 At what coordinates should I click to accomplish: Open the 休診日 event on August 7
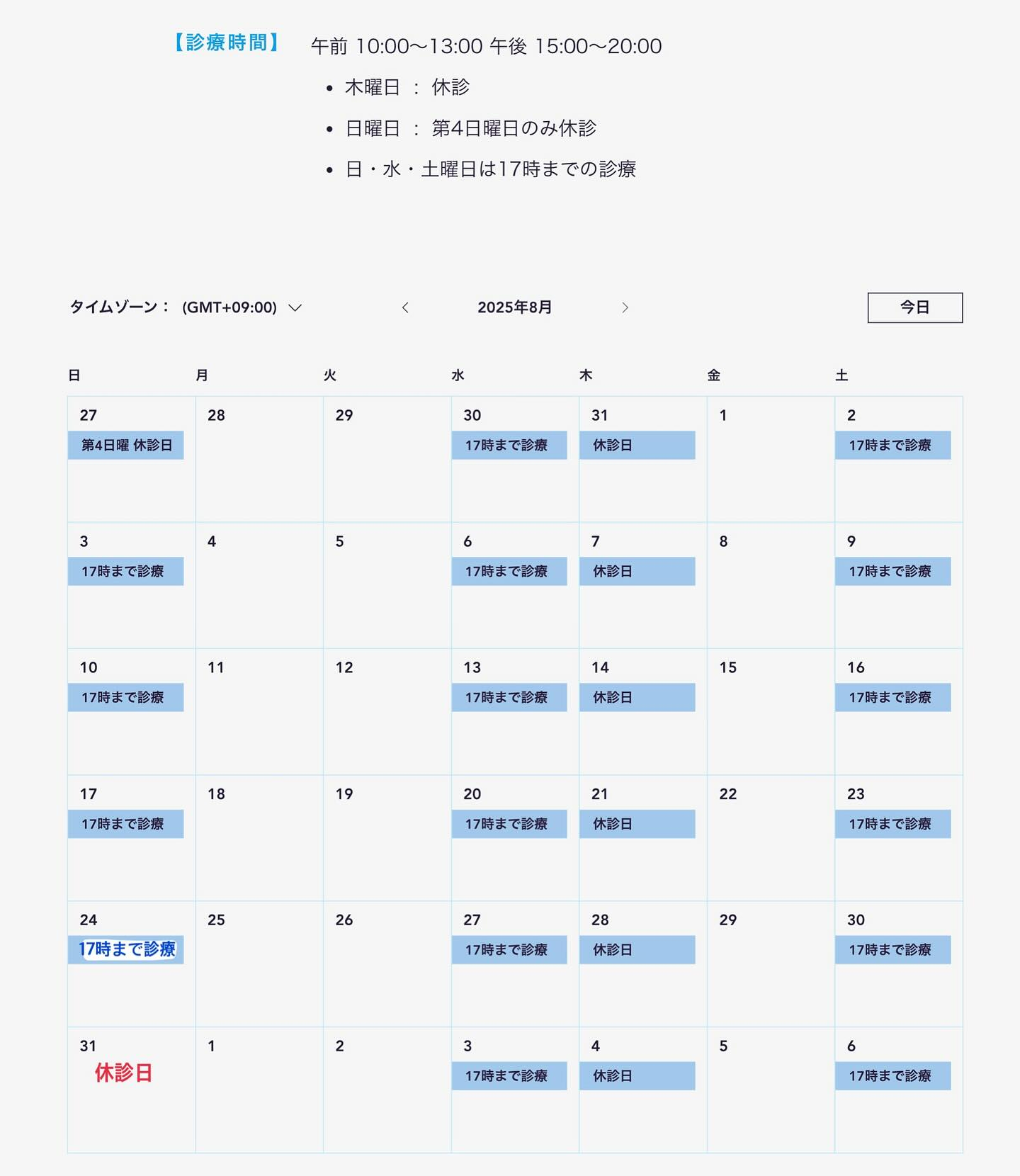pos(637,571)
